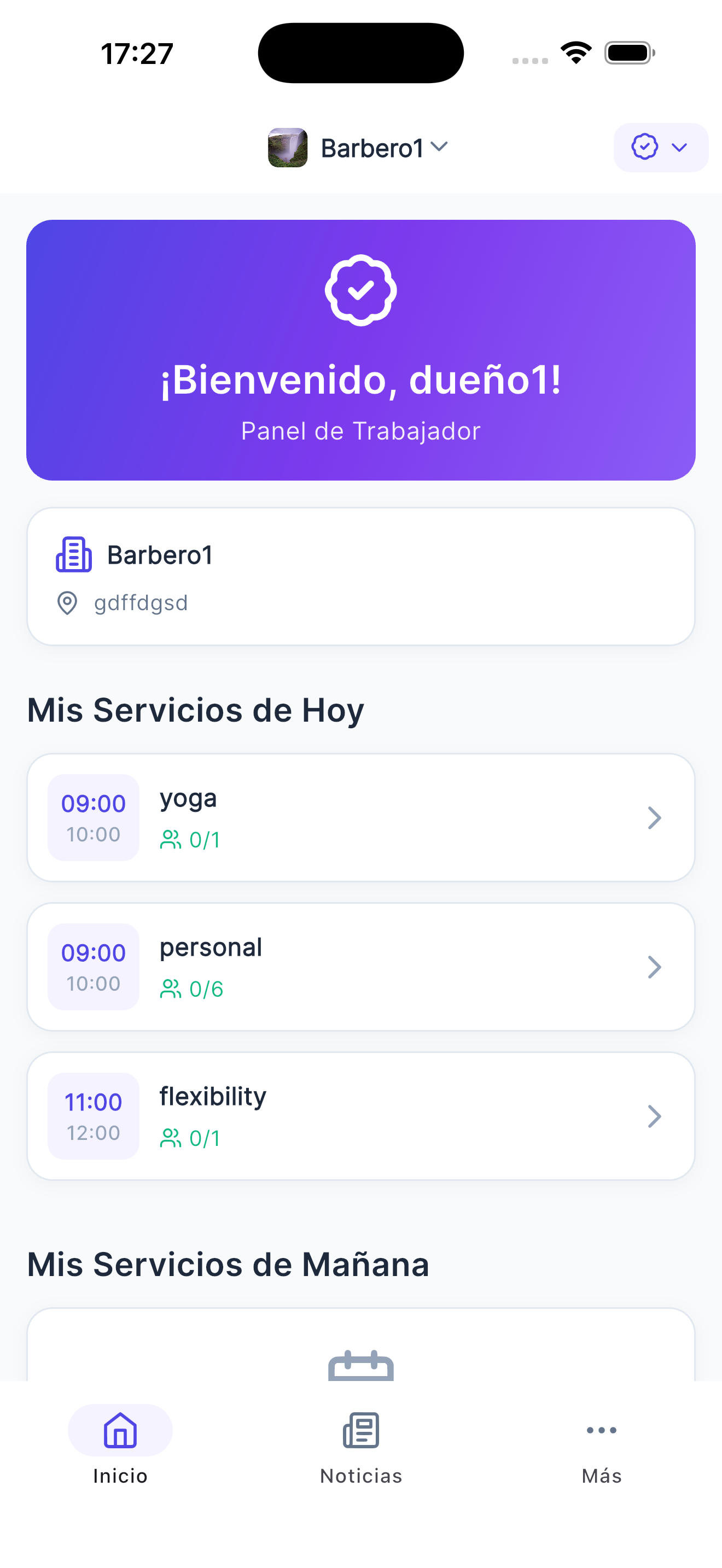Tap the verified badge icon at top right
The image size is (722, 1568).
(645, 147)
